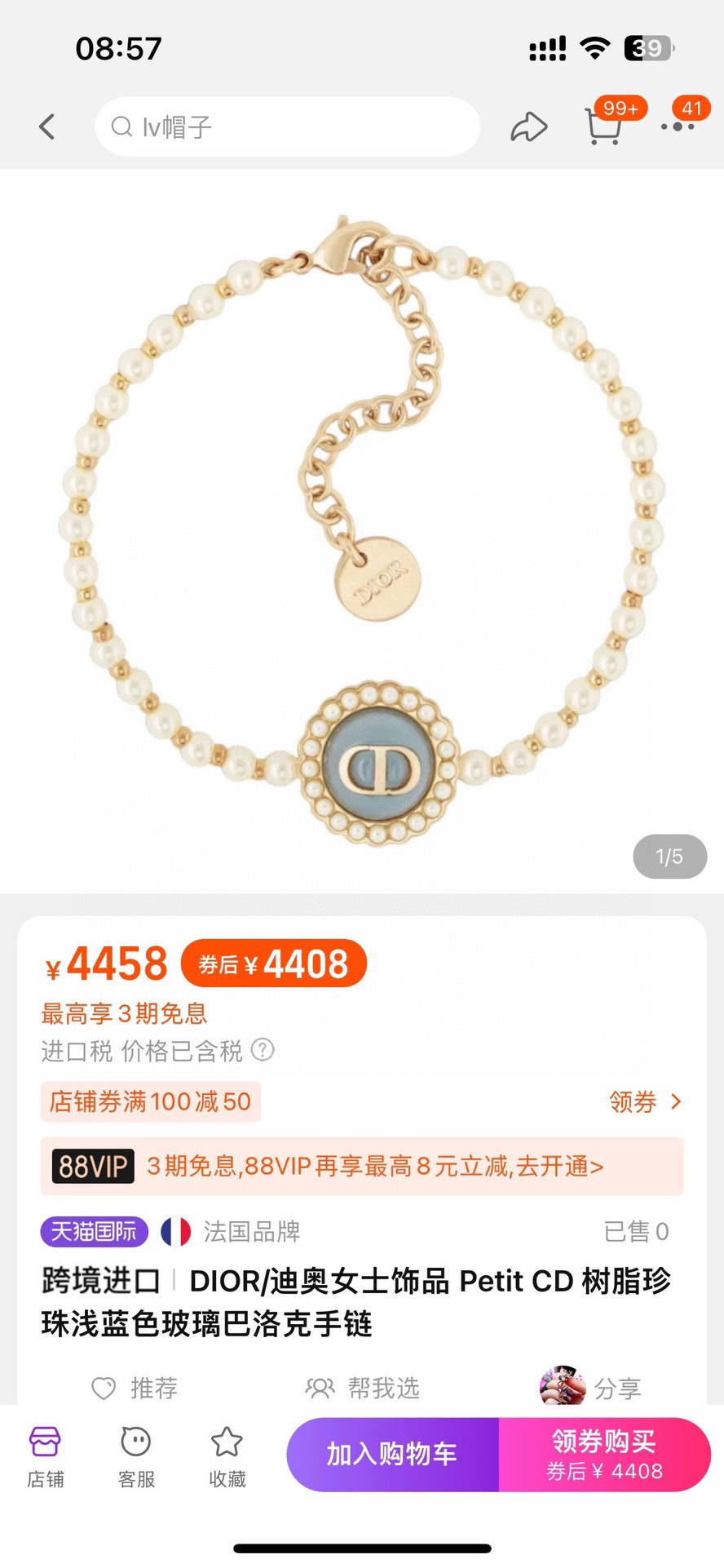The height and width of the screenshot is (1568, 724).
Task: Tap 分享 next to the avatar
Action: (x=617, y=1388)
